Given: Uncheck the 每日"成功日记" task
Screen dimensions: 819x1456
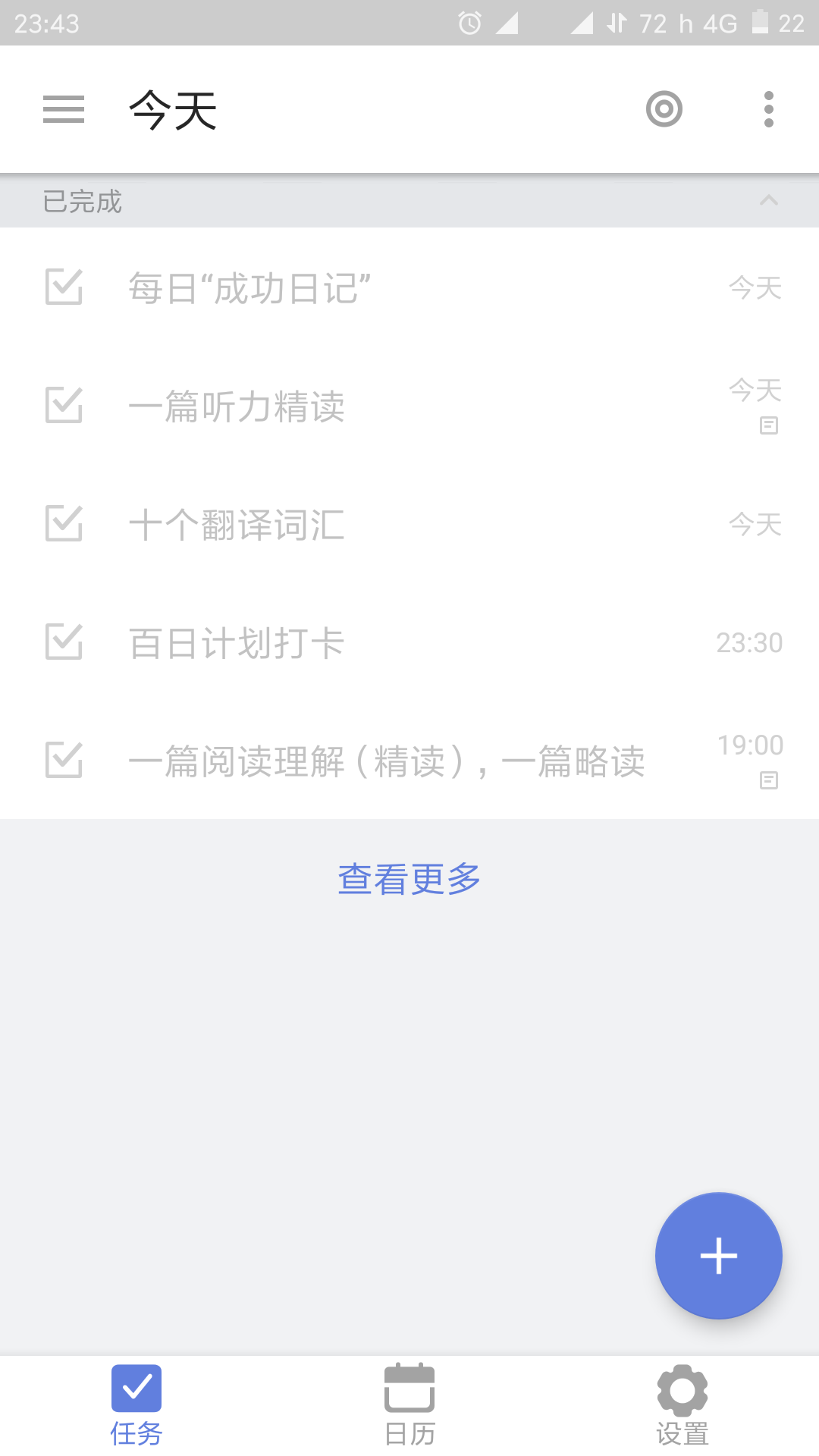Looking at the screenshot, I should coord(64,287).
